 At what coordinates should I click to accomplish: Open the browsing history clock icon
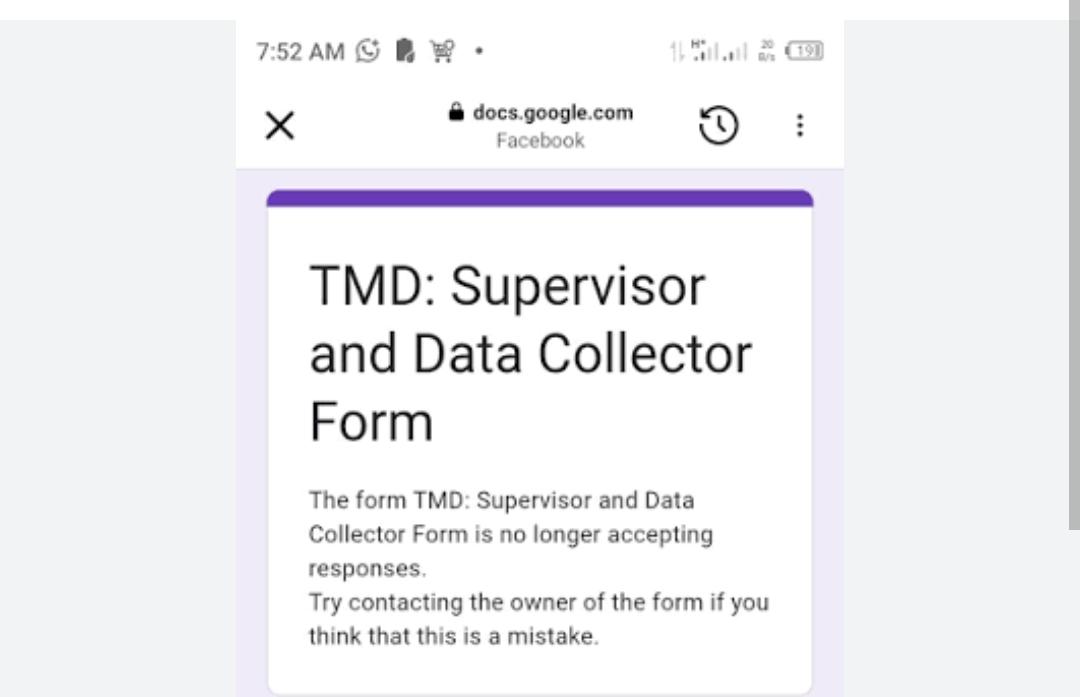coord(718,126)
